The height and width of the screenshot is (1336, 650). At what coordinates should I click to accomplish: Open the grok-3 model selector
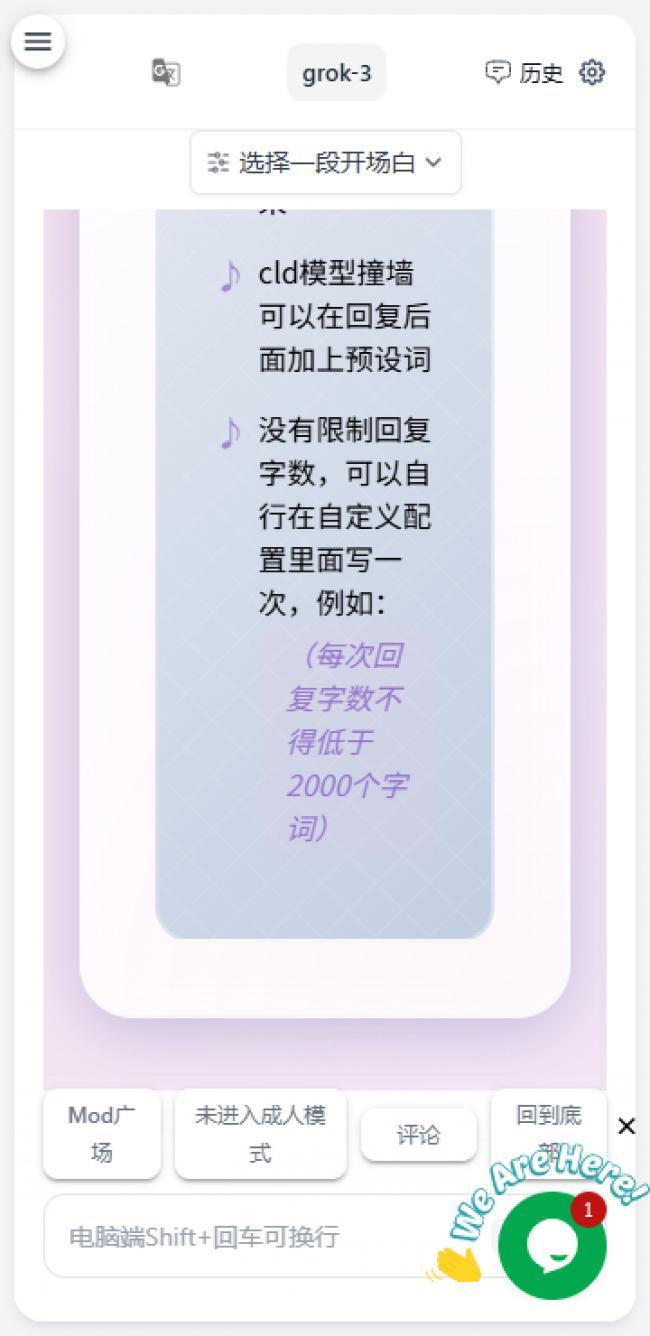pos(336,73)
